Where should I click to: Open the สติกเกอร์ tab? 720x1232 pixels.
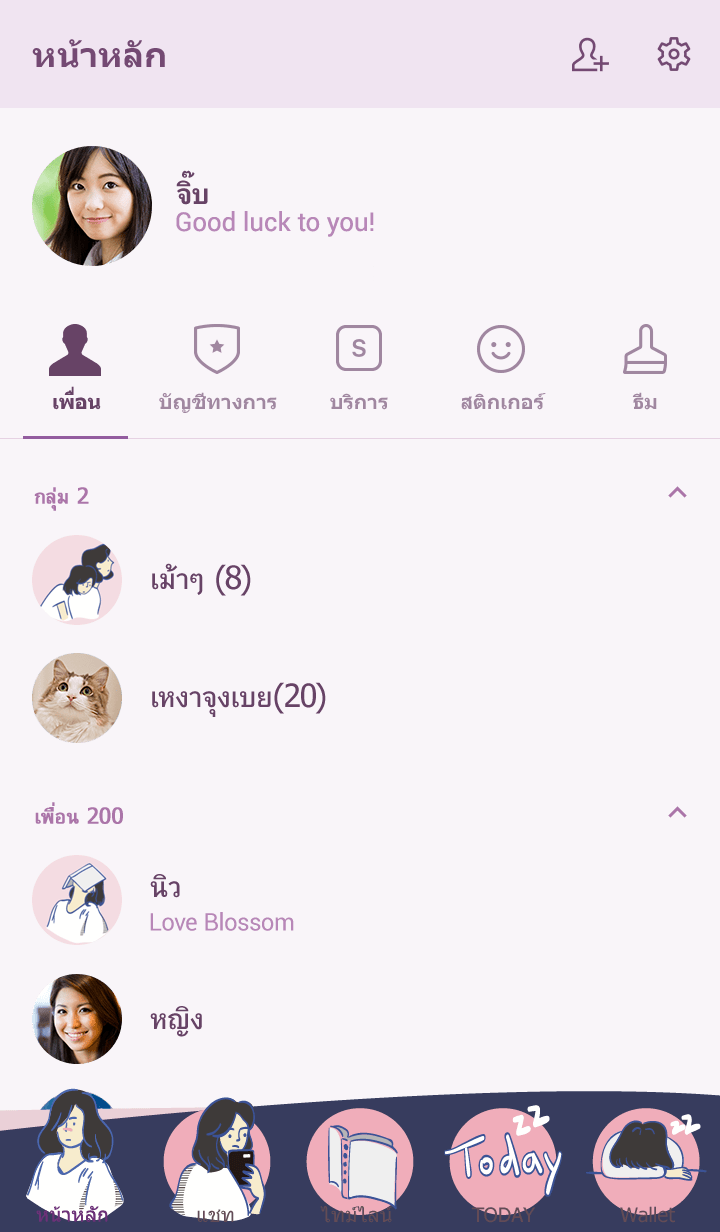pyautogui.click(x=501, y=370)
